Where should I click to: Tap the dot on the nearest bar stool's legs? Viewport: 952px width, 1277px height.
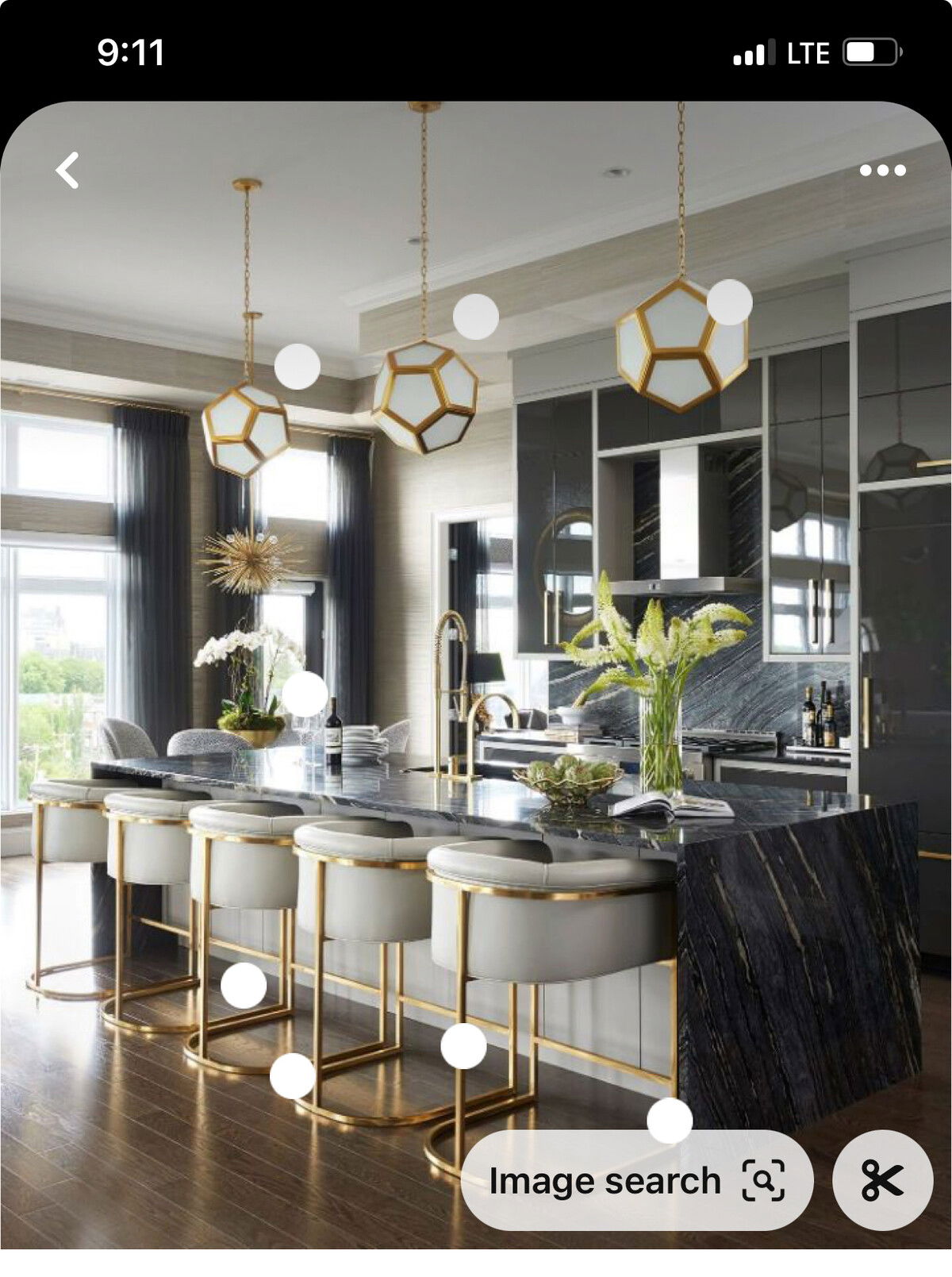[x=463, y=1046]
